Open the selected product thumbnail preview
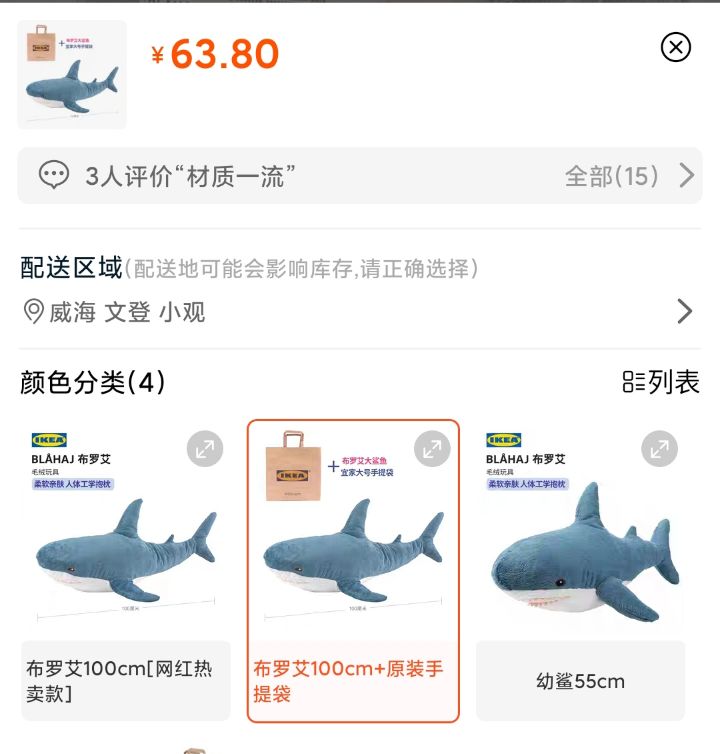The image size is (720, 754). pos(72,75)
